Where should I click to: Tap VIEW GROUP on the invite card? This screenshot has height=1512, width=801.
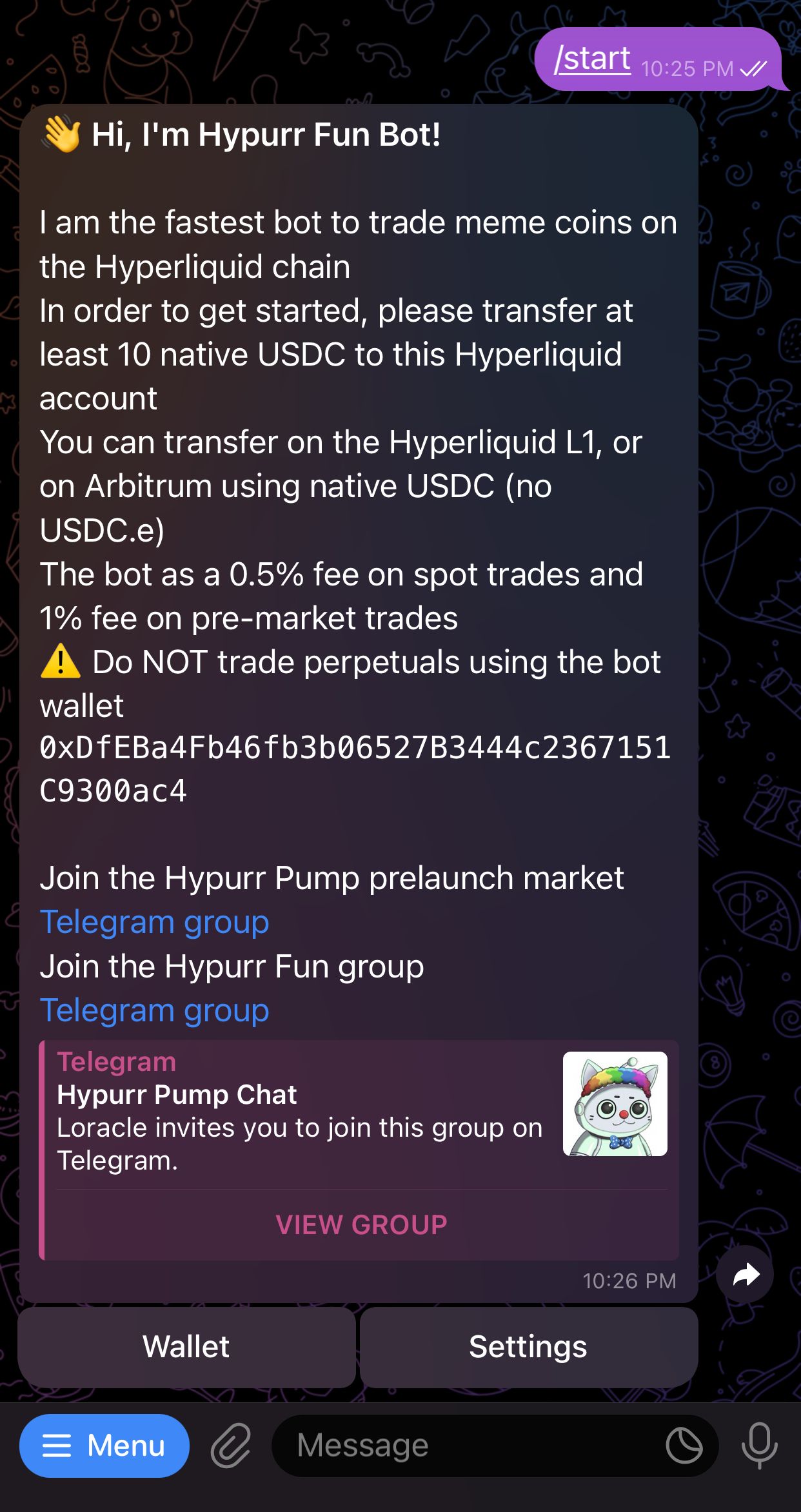click(x=362, y=1224)
